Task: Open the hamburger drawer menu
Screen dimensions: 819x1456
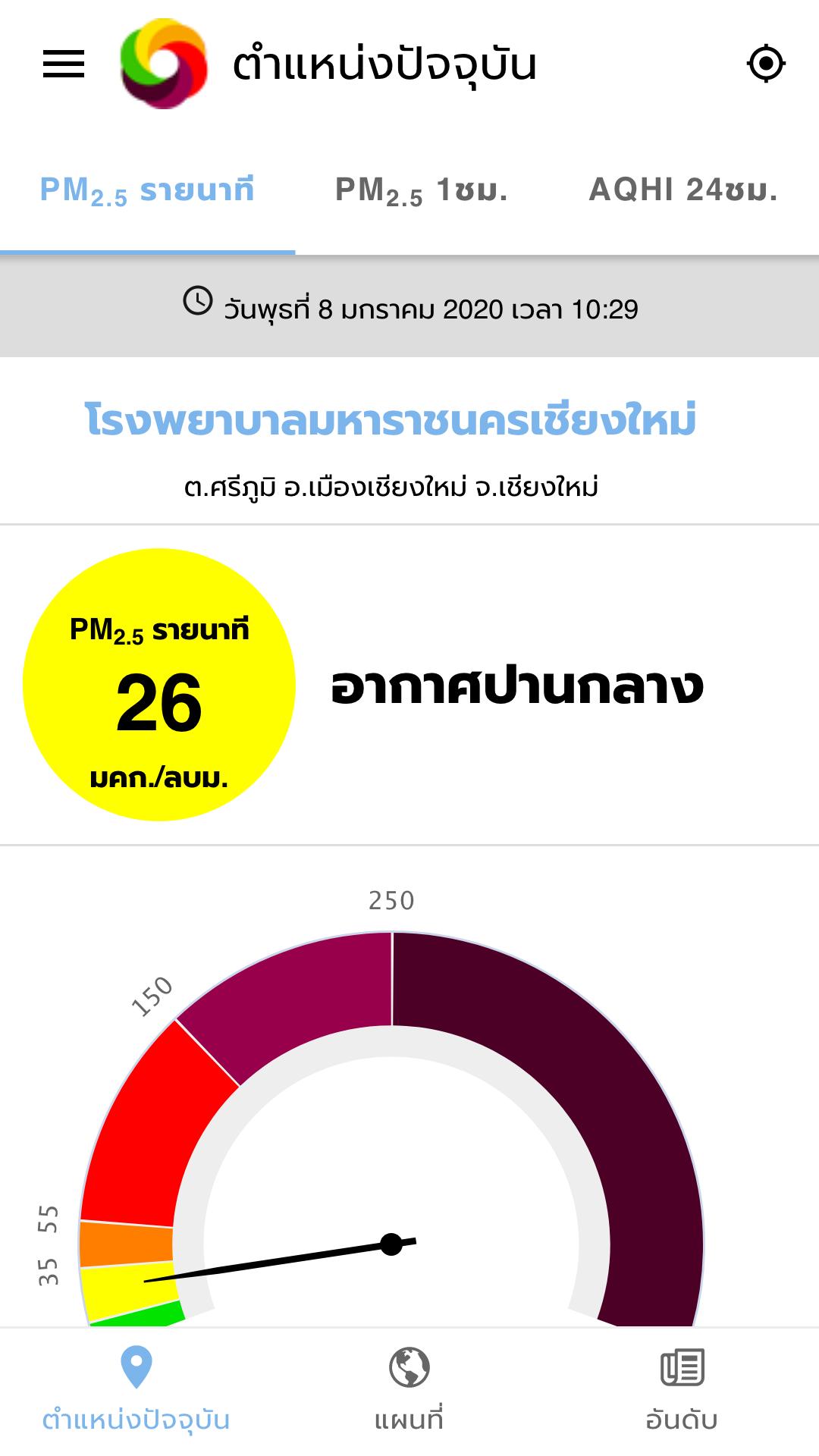Action: click(x=64, y=64)
